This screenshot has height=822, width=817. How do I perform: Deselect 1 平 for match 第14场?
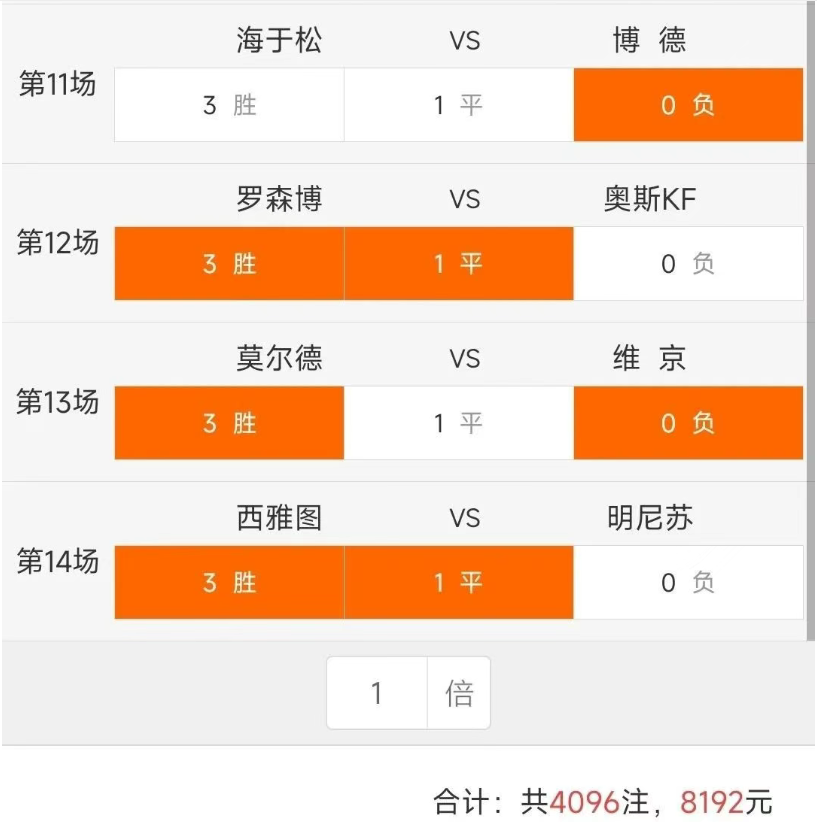458,582
